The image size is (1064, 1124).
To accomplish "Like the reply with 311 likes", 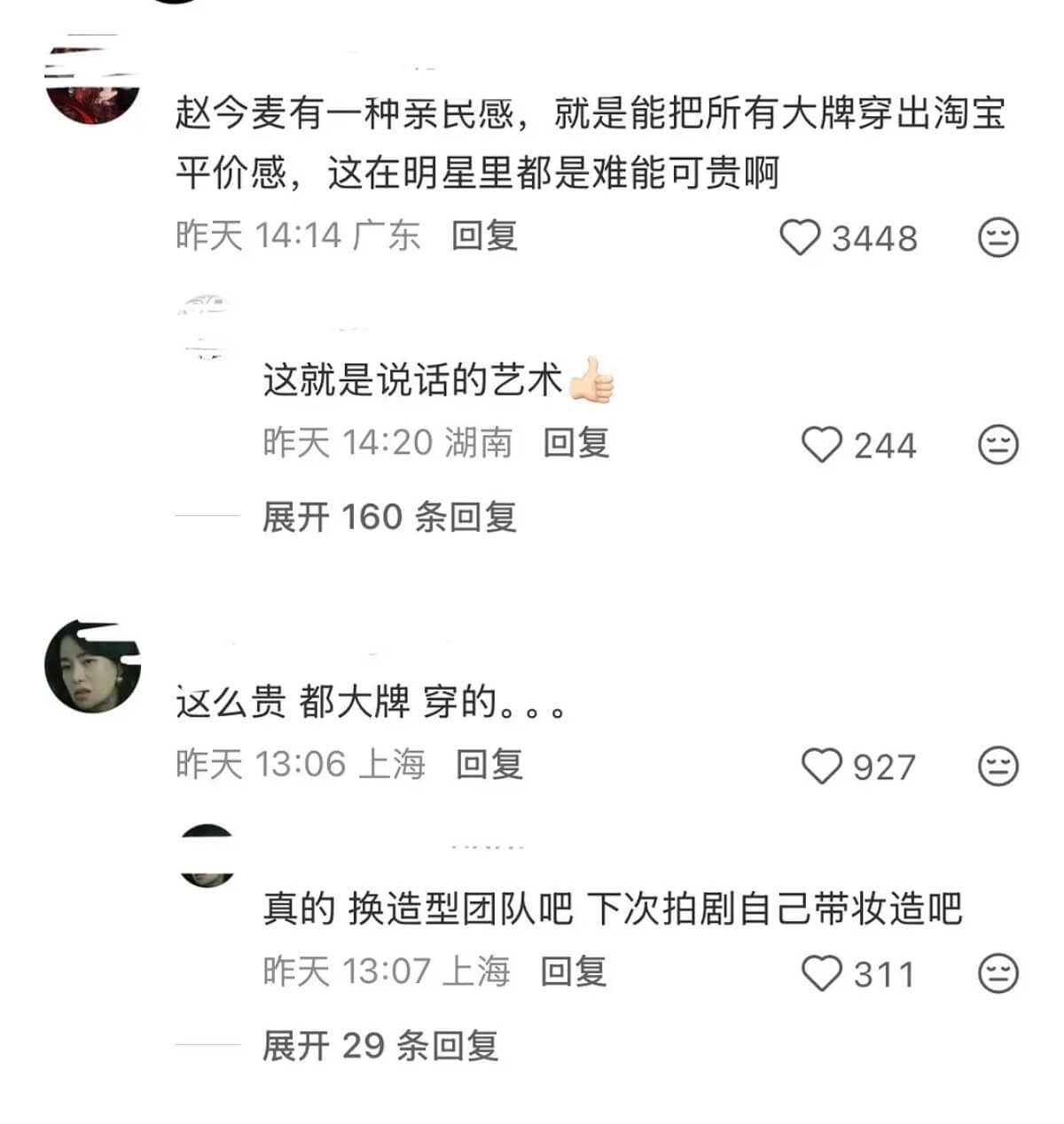I will (821, 974).
